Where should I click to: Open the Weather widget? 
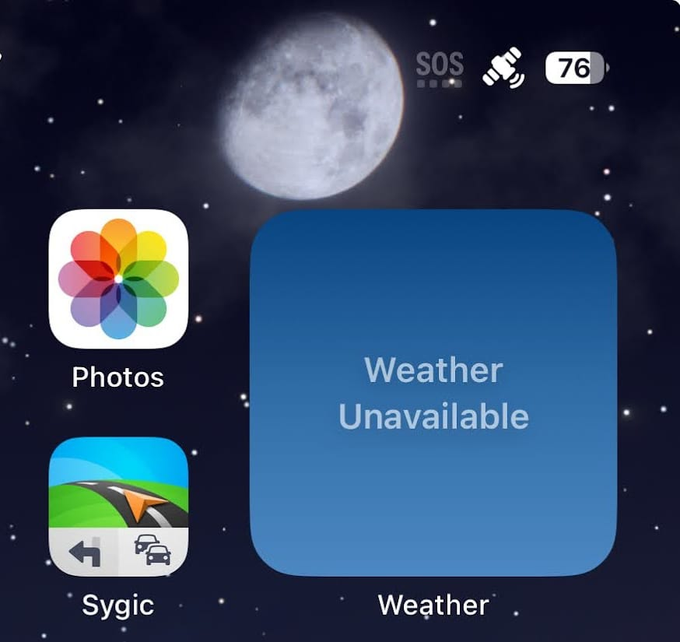point(433,393)
